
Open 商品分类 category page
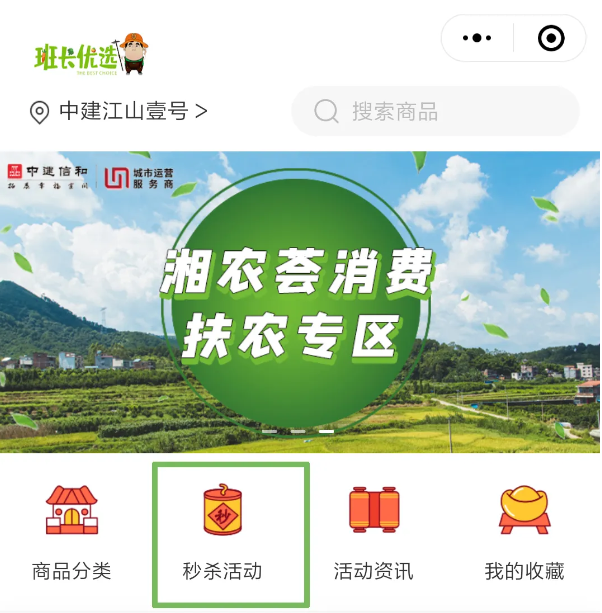click(72, 533)
